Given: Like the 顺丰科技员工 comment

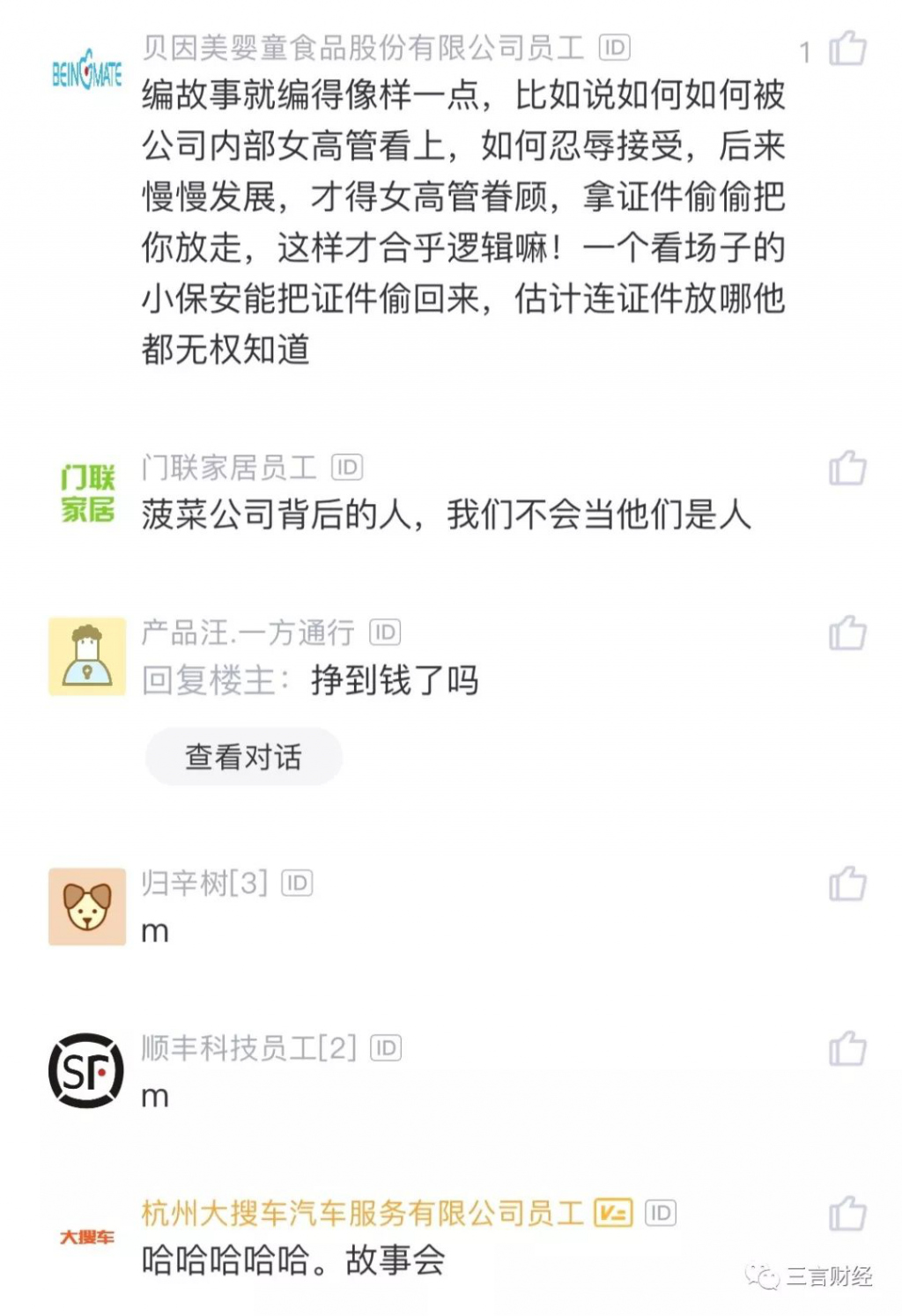Looking at the screenshot, I should [x=847, y=1048].
